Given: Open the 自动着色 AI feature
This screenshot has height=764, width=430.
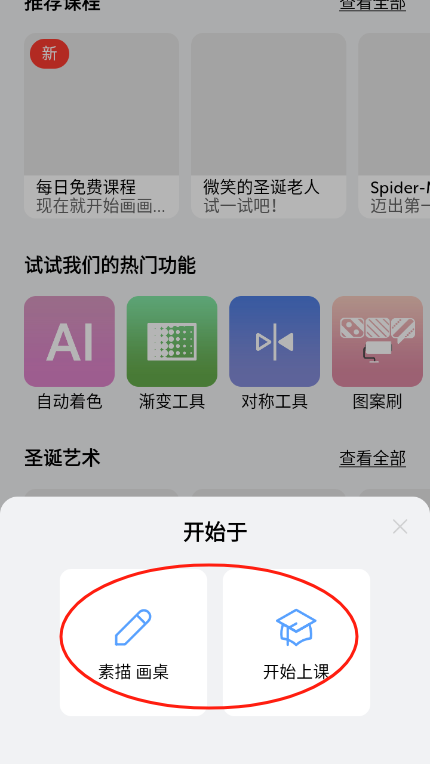Looking at the screenshot, I should point(69,353).
